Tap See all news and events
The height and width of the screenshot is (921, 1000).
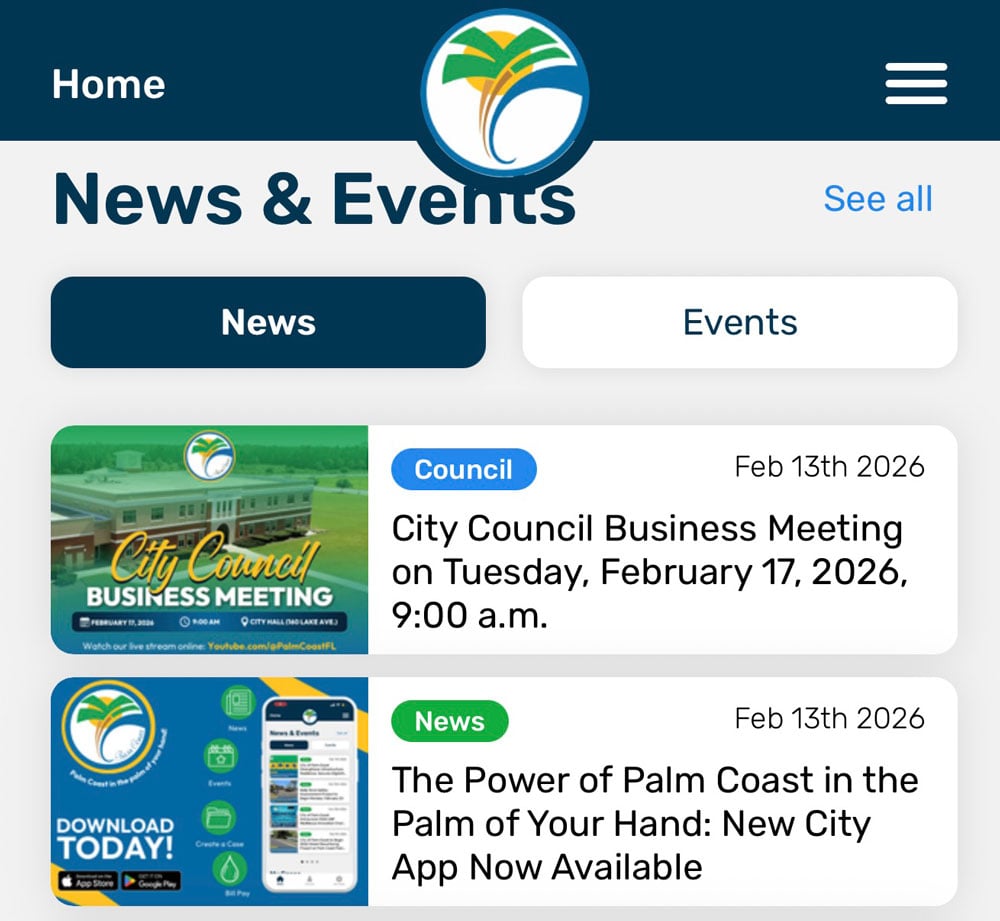pos(877,199)
